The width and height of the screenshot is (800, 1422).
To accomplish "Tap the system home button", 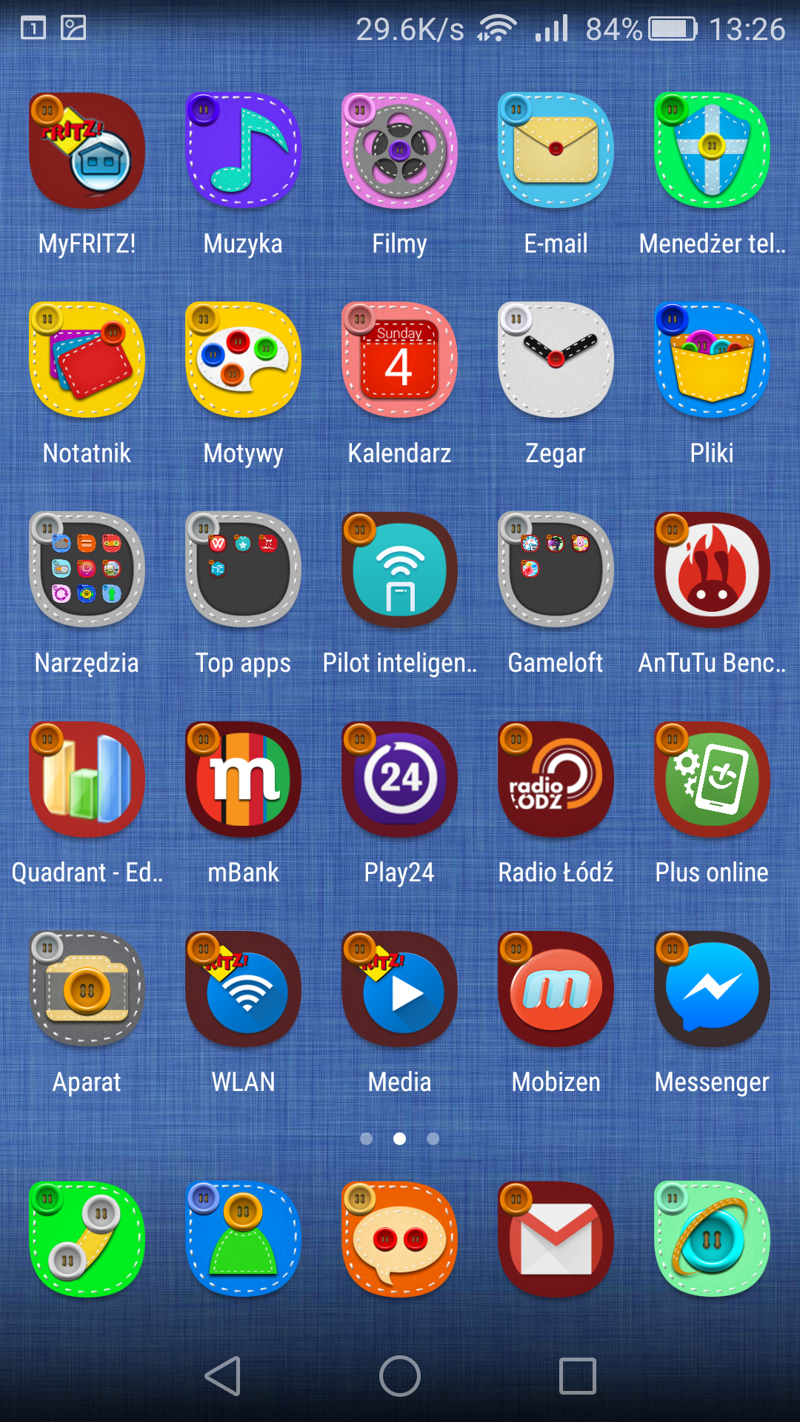I will (x=399, y=1376).
